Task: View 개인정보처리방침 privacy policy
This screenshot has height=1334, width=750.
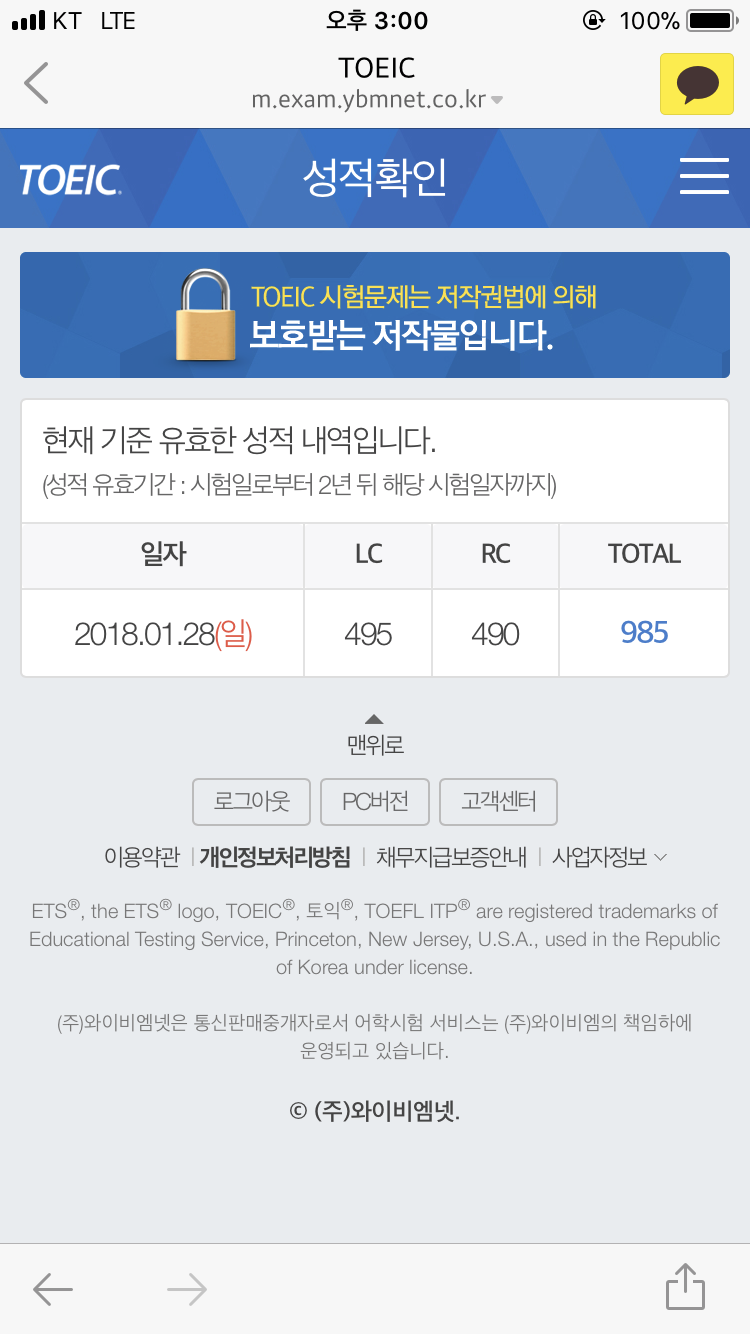Action: [x=275, y=857]
